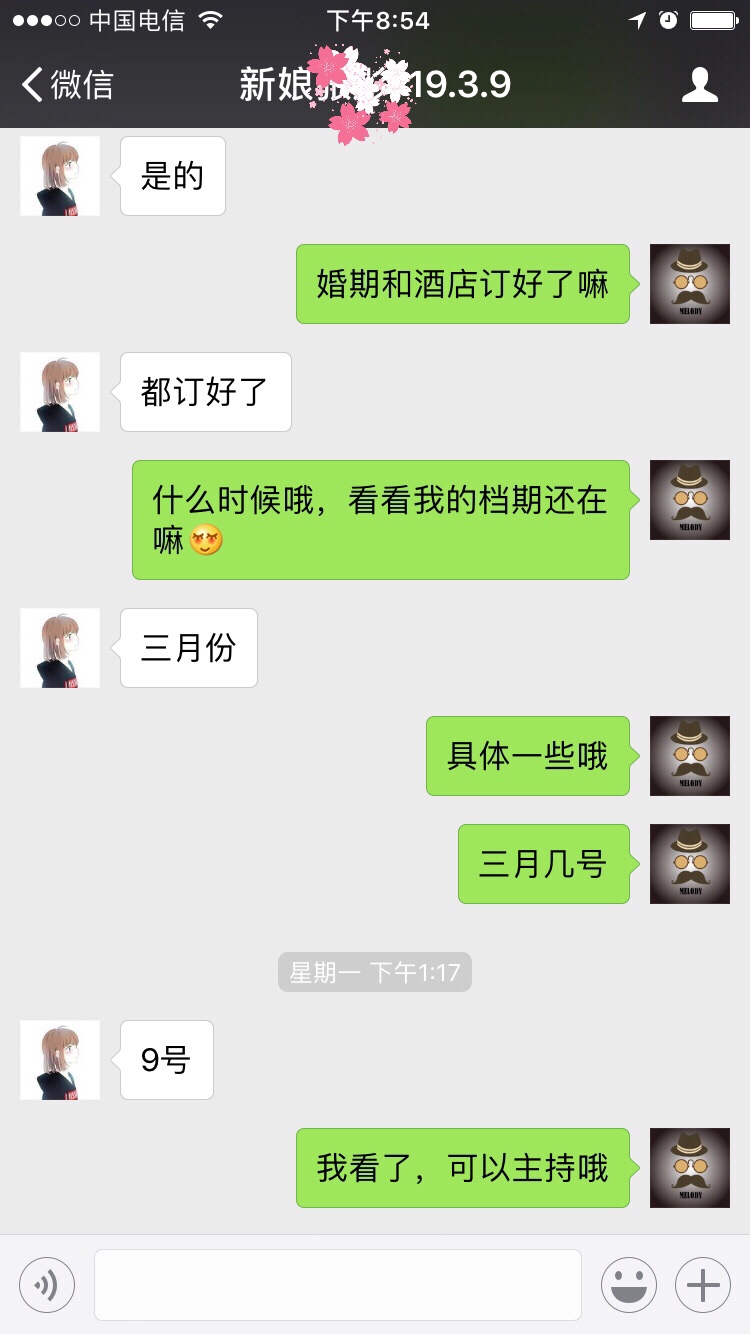Switch to voice message input
Viewport: 750px width, 1334px height.
[x=47, y=1285]
